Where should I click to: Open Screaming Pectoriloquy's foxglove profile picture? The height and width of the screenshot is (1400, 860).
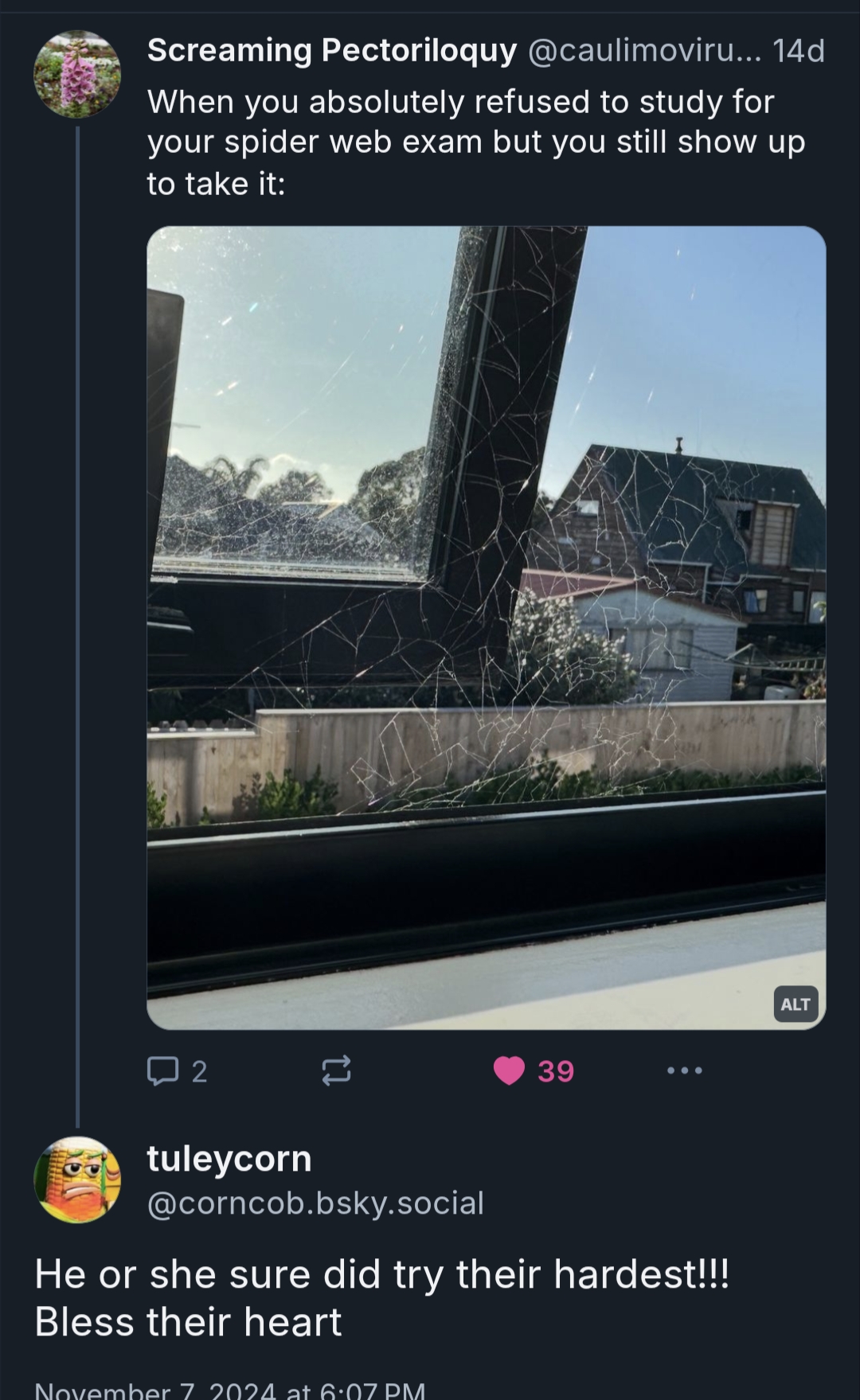(77, 74)
